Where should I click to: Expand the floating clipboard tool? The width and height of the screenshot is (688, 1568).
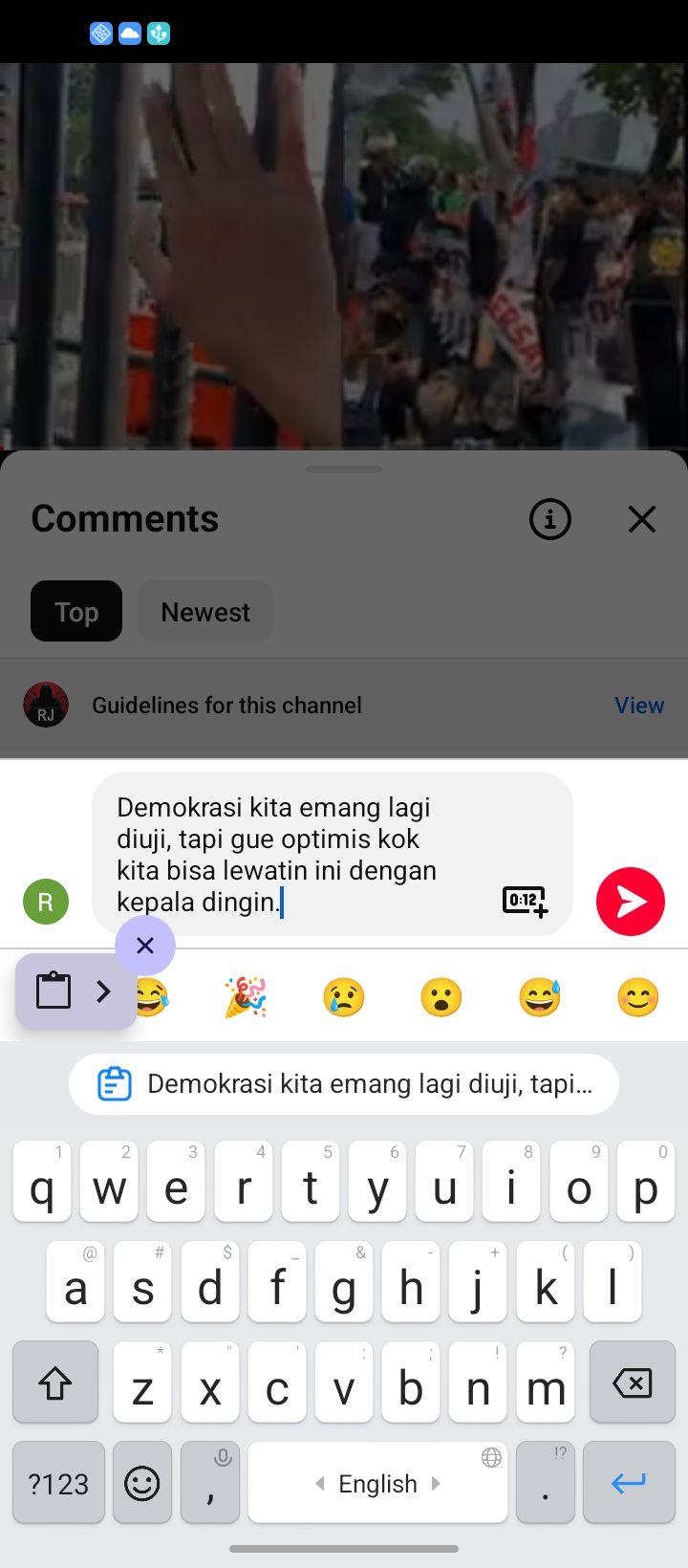click(76, 991)
